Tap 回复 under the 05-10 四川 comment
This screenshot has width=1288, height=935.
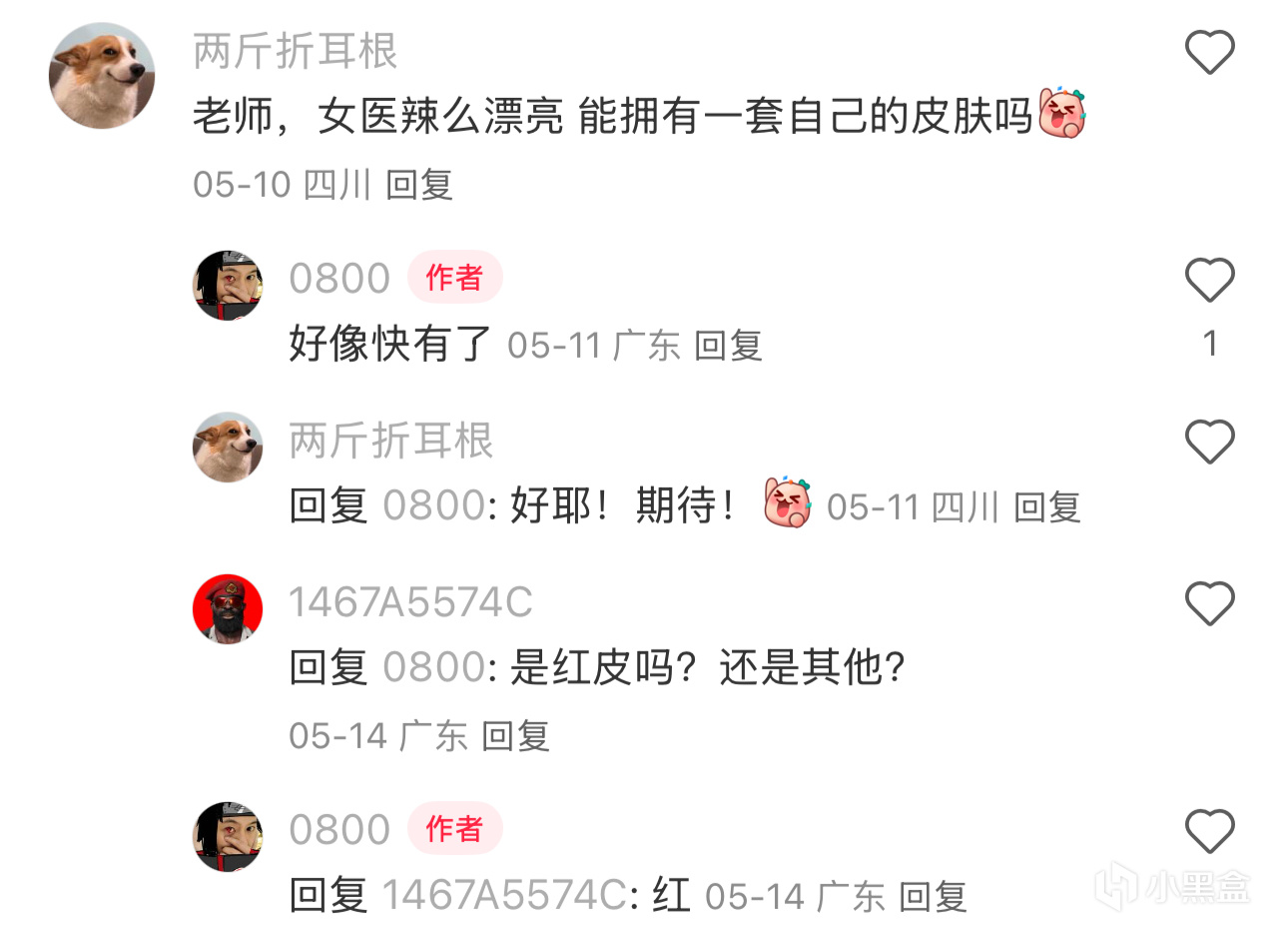click(x=419, y=185)
